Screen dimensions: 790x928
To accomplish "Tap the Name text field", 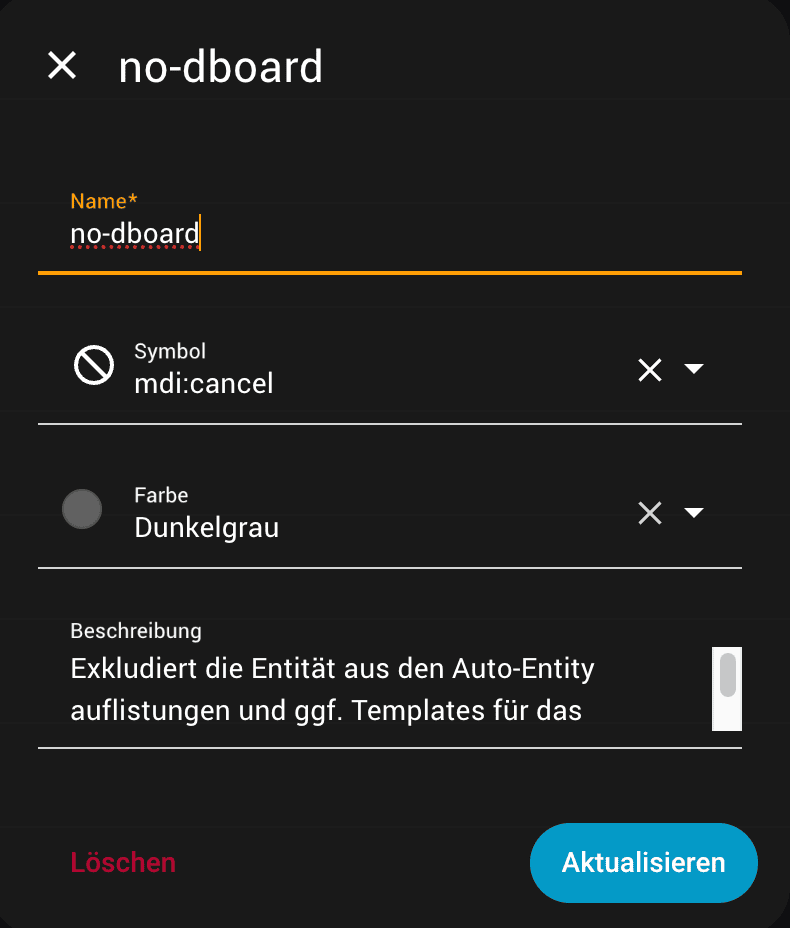I will tap(390, 235).
